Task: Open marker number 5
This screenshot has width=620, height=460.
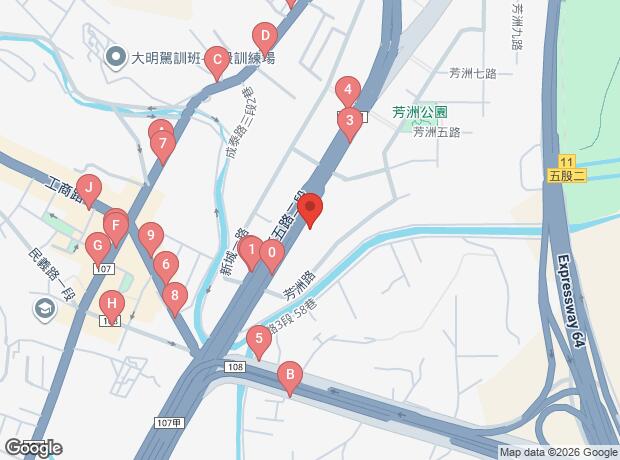Action: (259, 339)
